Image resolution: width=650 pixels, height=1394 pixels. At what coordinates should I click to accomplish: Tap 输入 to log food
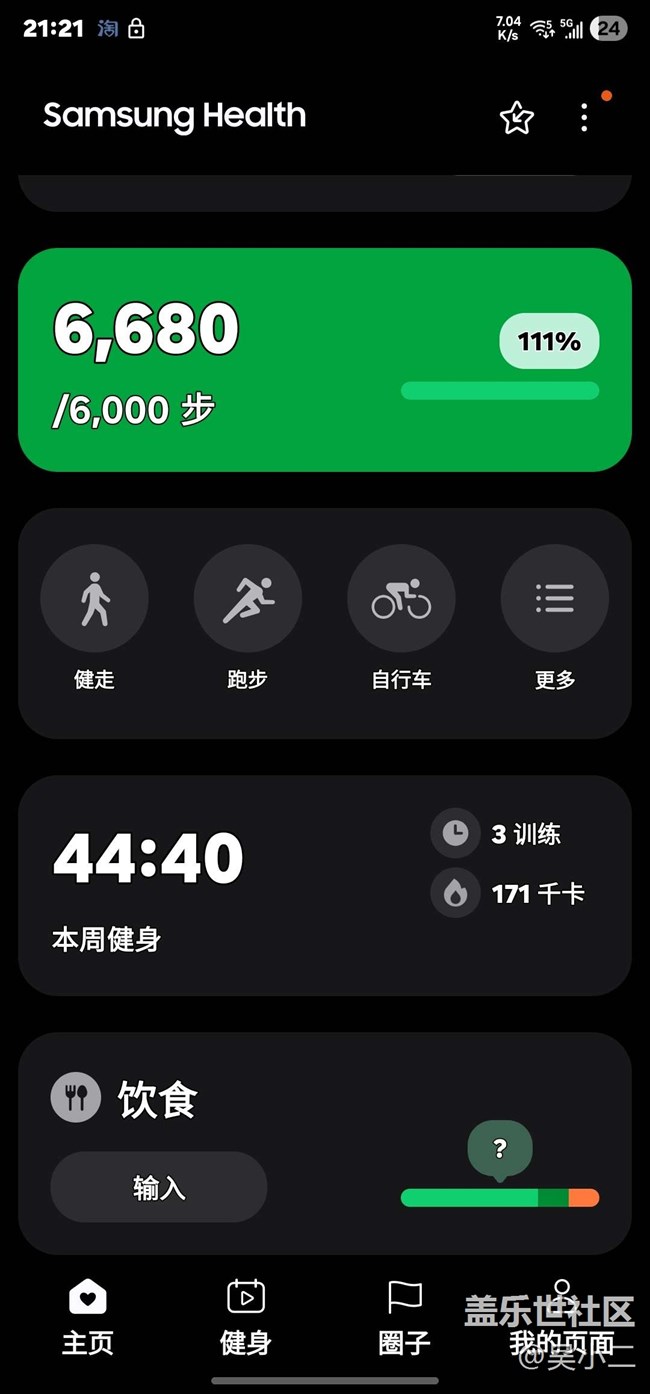tap(159, 1187)
